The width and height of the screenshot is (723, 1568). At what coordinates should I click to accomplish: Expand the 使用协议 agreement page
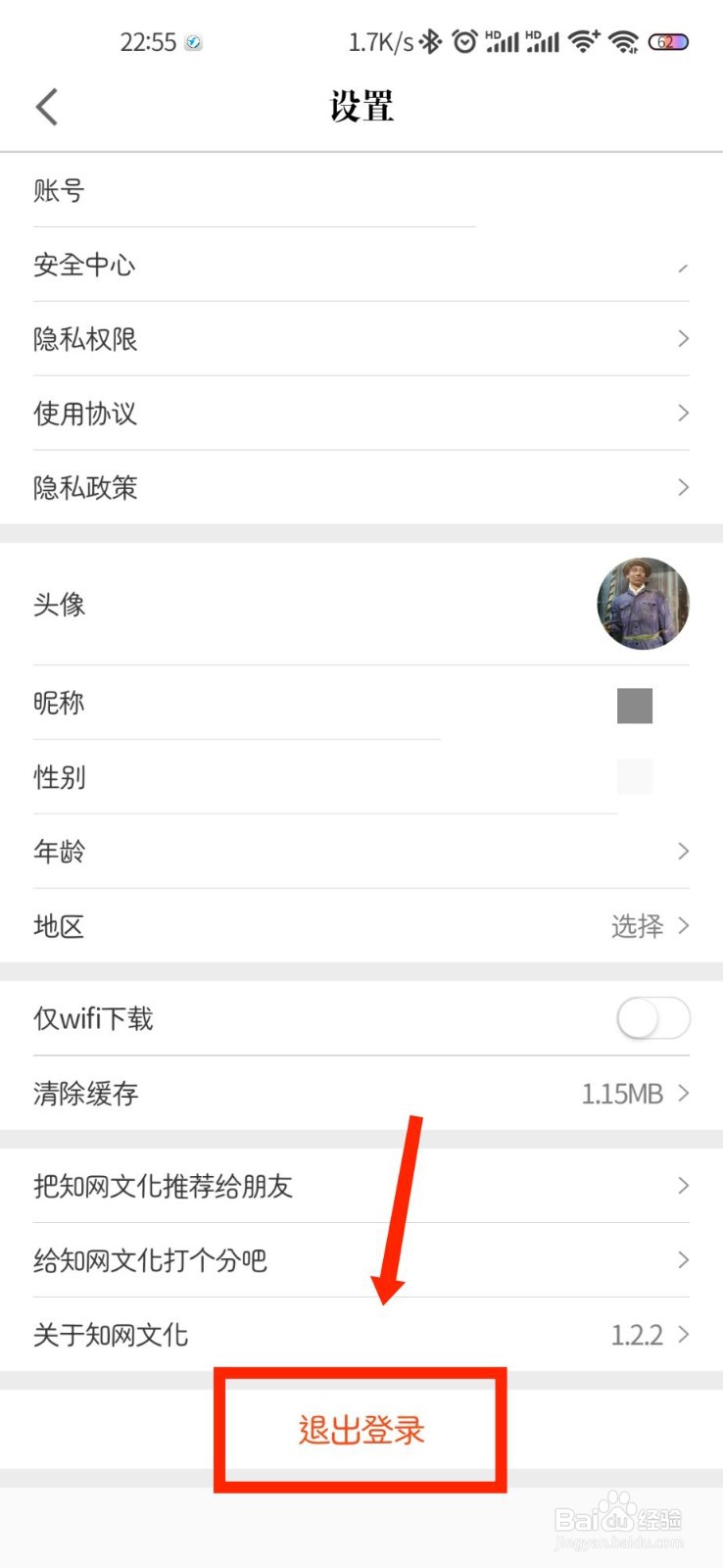(x=361, y=413)
